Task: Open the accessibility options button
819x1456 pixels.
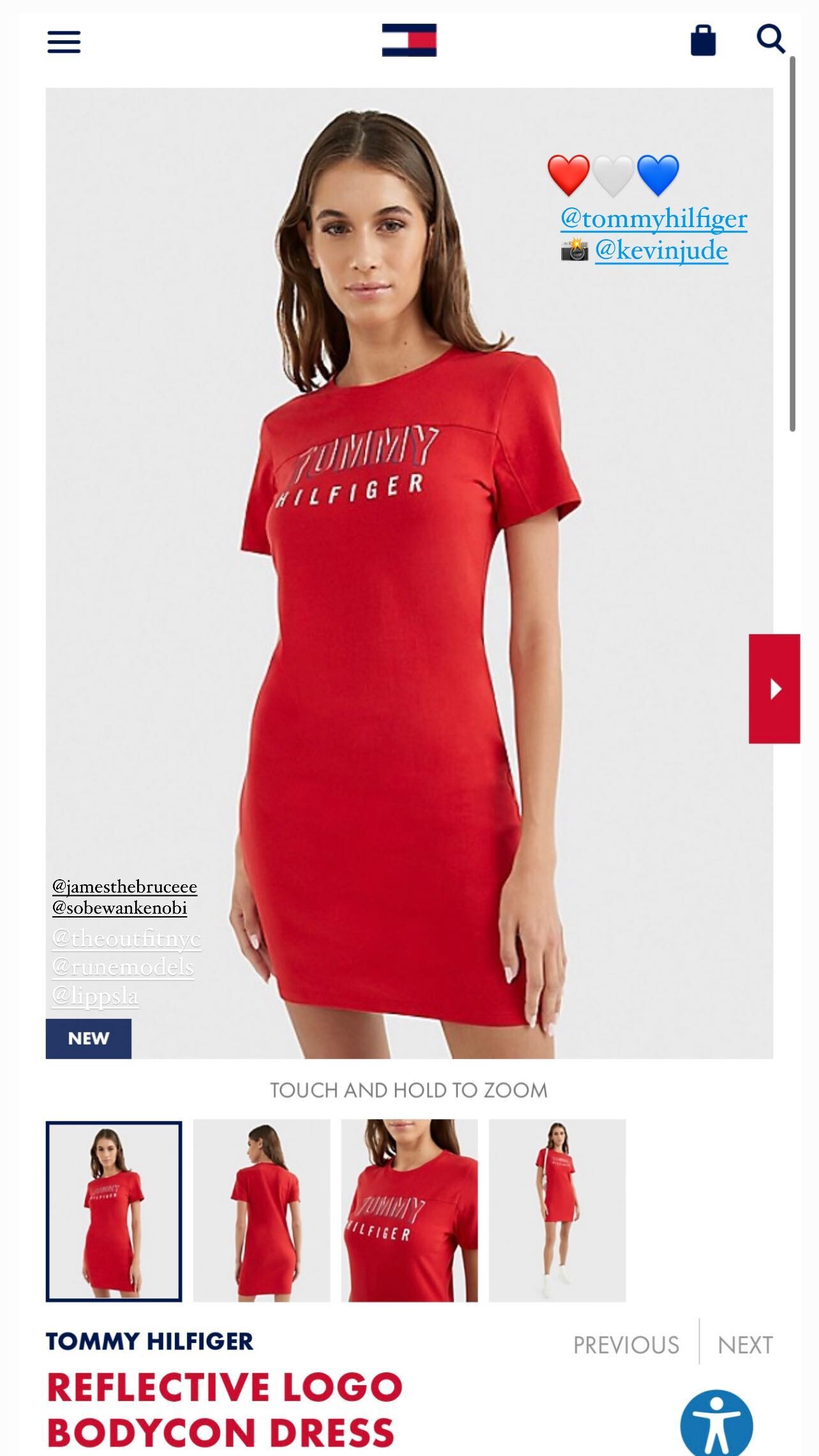Action: pyautogui.click(x=717, y=1423)
